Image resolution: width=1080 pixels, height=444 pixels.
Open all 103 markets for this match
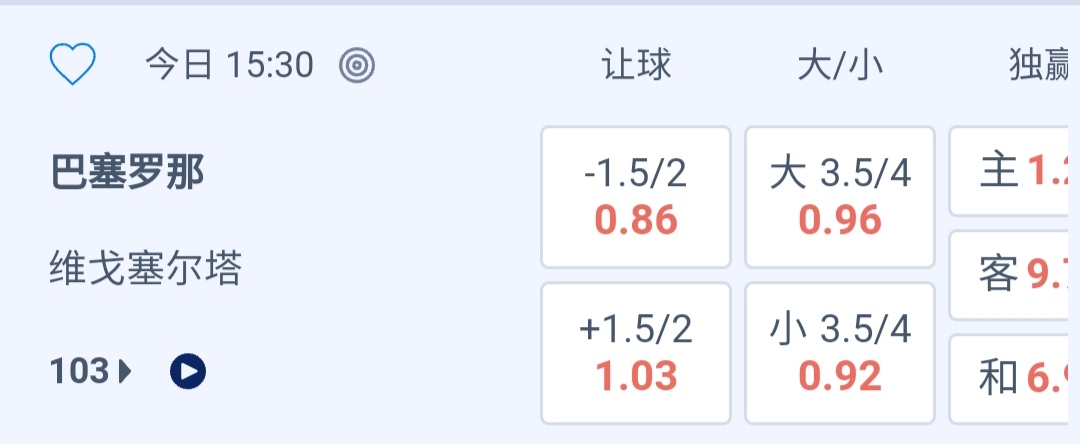click(90, 372)
